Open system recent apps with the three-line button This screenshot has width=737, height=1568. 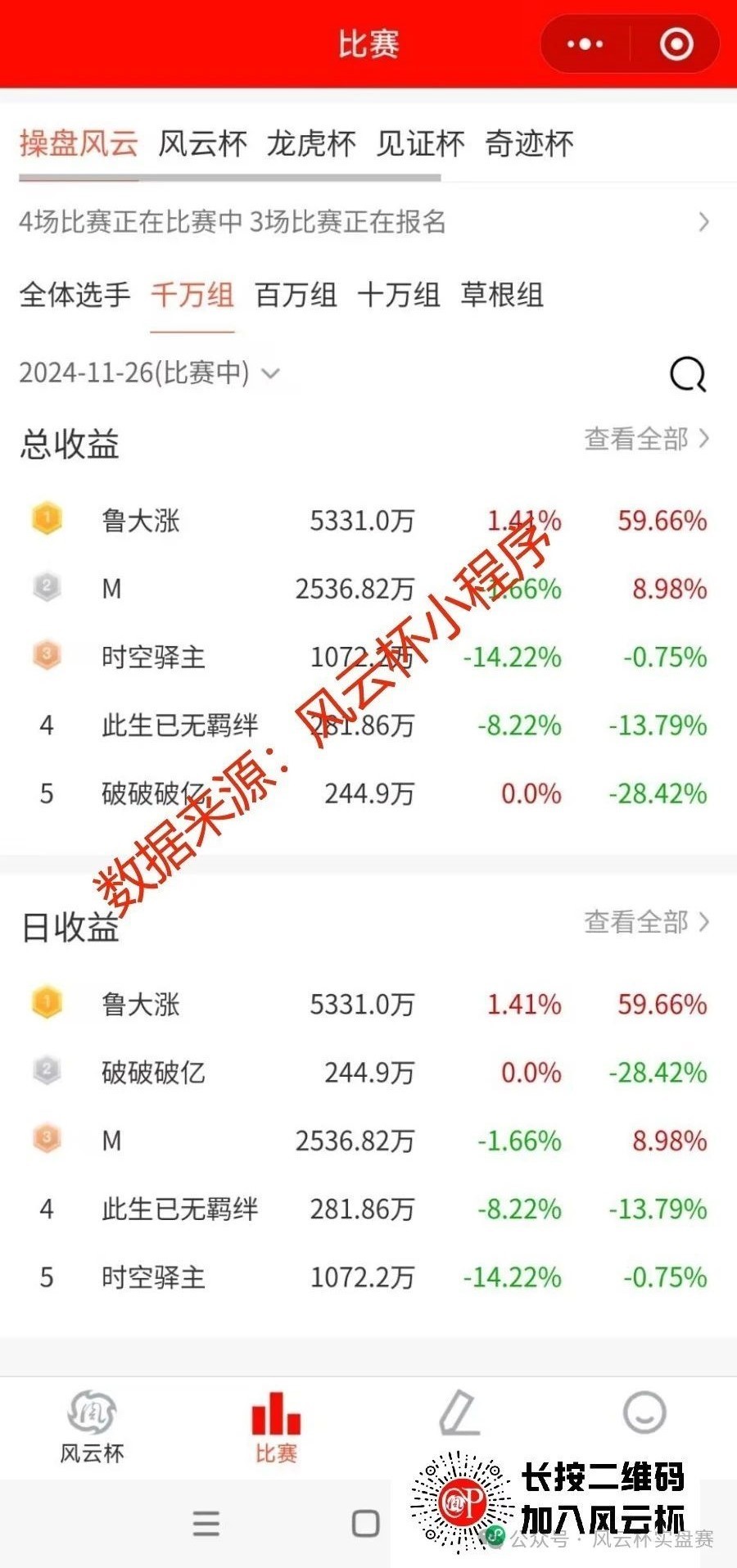[206, 1524]
